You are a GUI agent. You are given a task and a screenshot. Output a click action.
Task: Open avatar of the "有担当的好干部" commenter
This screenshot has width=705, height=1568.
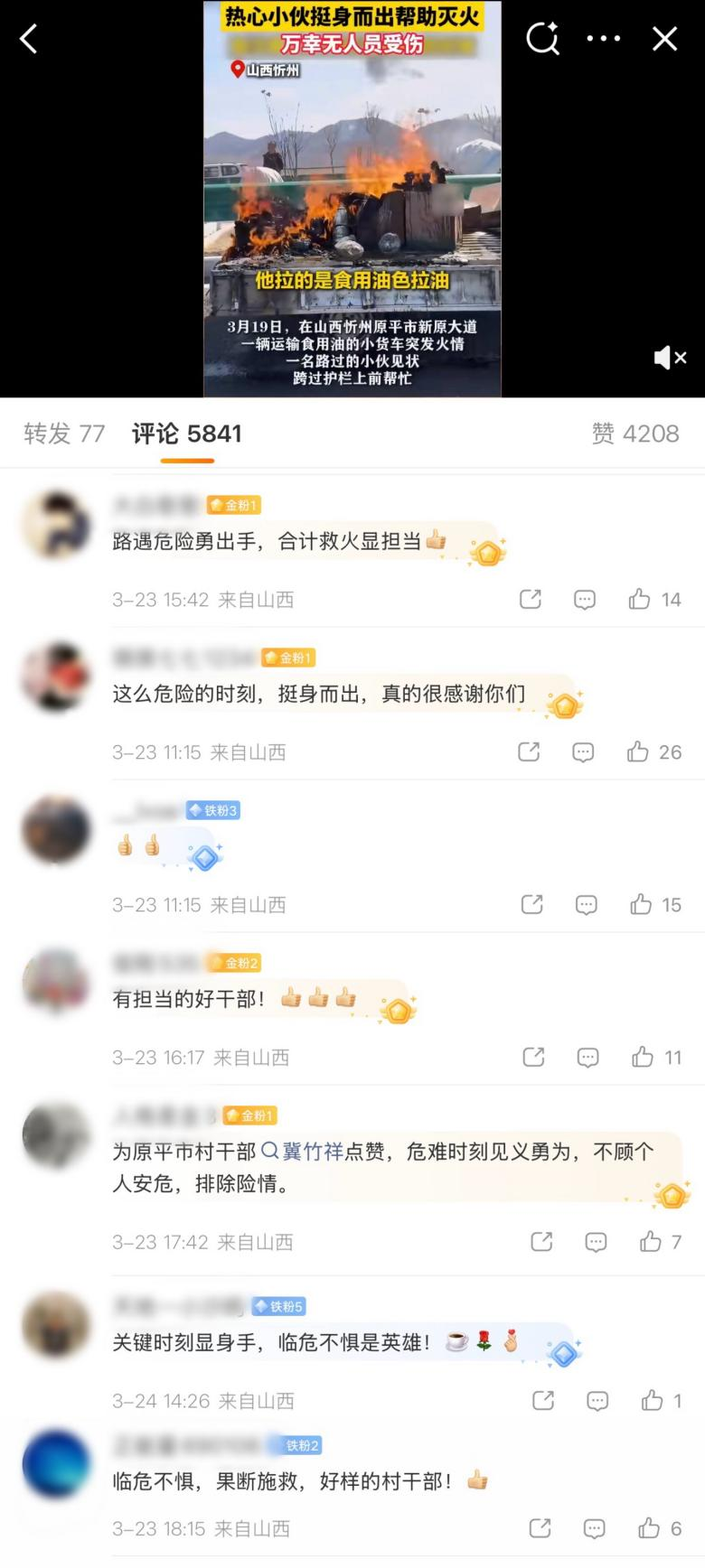point(56,984)
